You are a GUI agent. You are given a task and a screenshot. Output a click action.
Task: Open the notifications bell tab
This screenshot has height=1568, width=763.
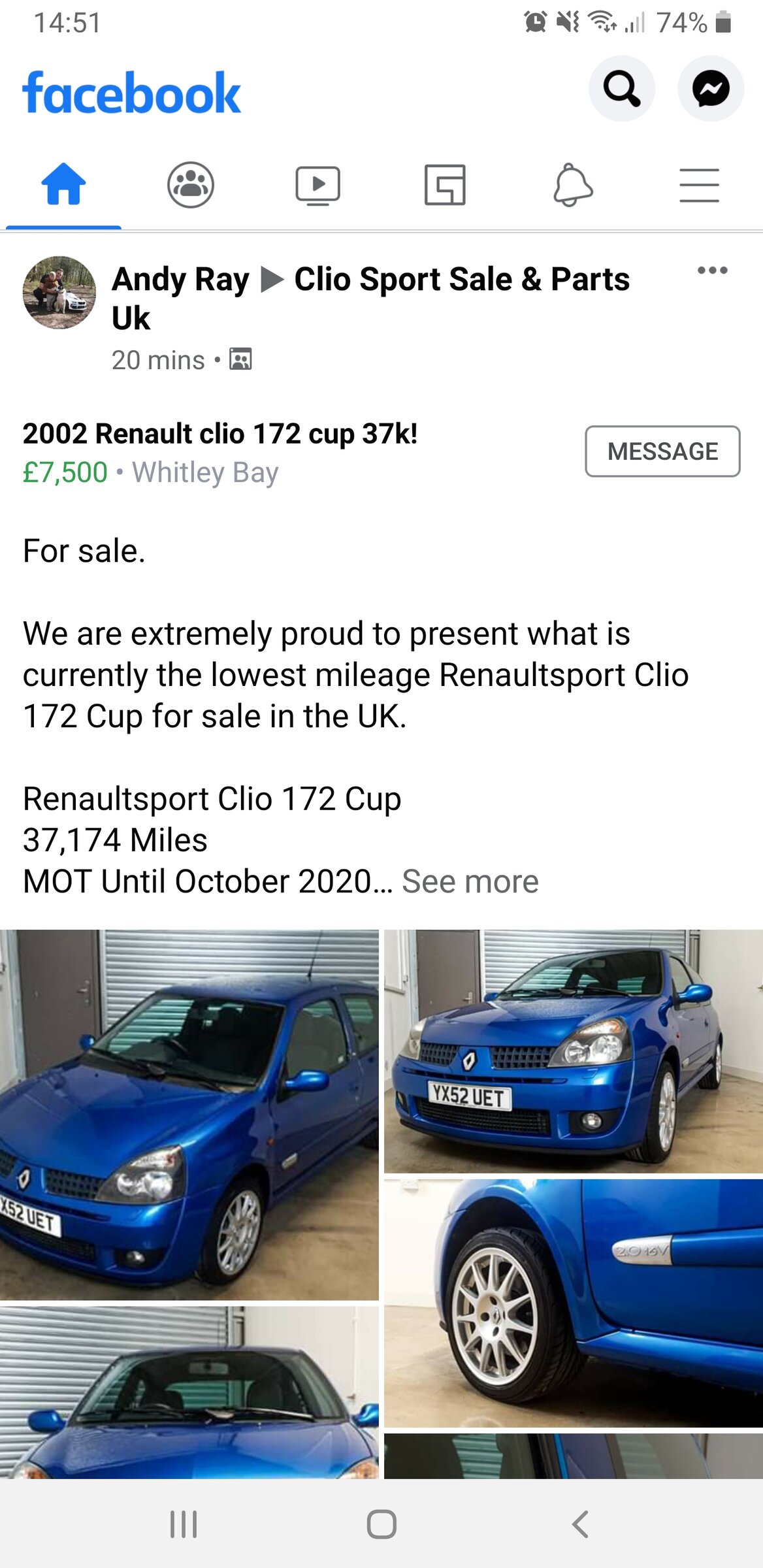coord(572,185)
